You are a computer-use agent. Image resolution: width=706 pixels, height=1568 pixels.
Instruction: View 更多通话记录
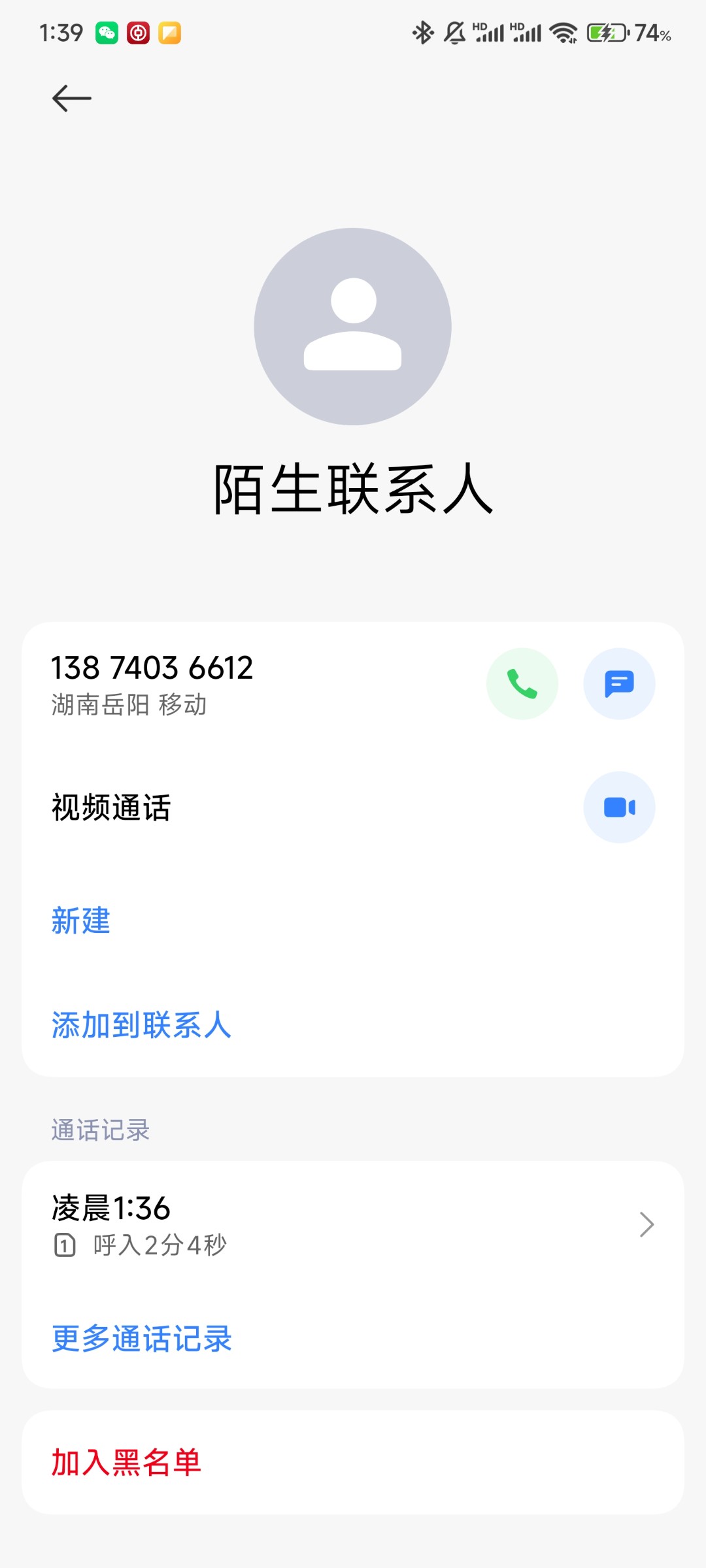point(141,1339)
